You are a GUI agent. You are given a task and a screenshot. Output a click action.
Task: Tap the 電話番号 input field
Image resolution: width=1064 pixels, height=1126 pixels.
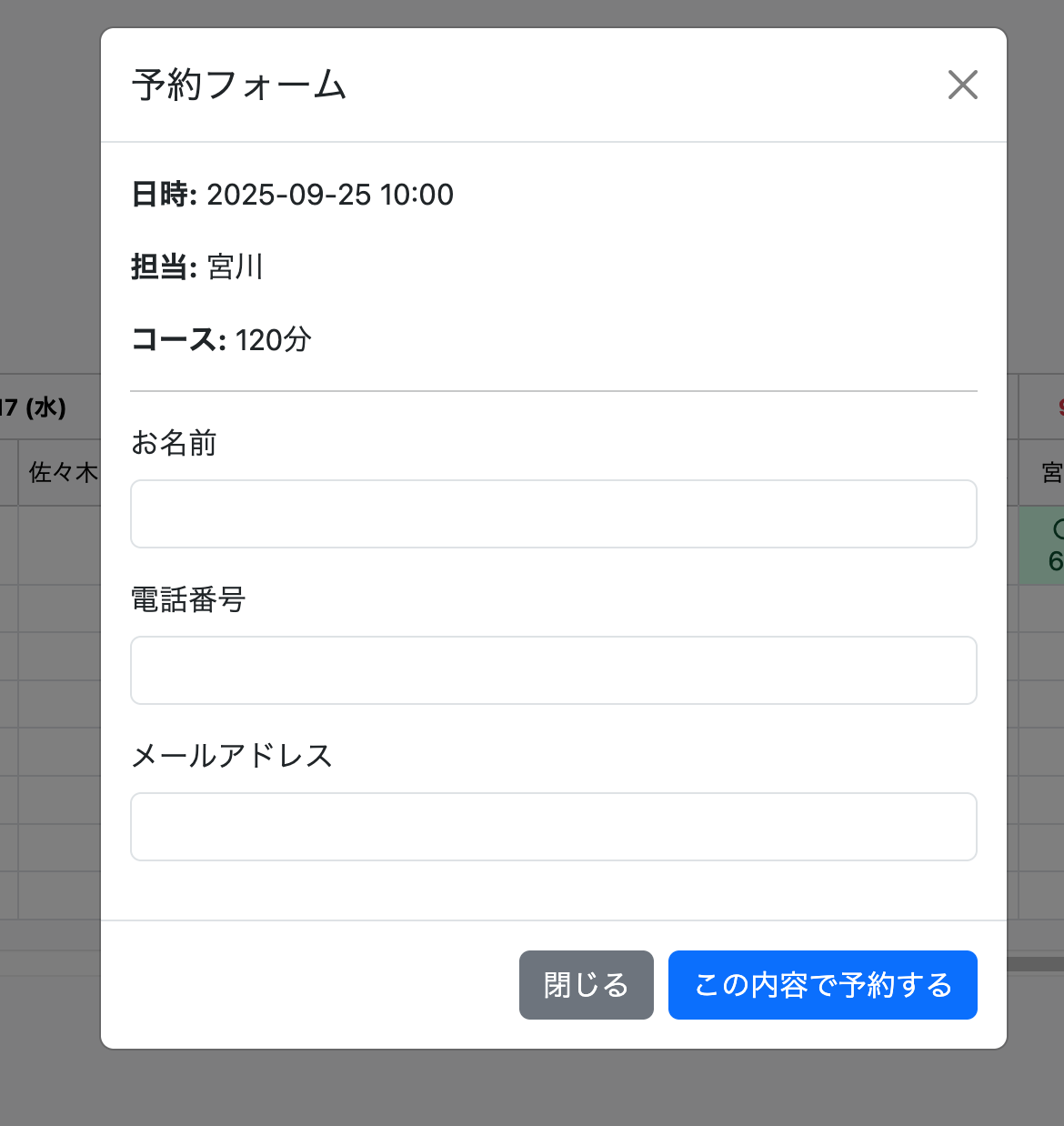tap(553, 670)
